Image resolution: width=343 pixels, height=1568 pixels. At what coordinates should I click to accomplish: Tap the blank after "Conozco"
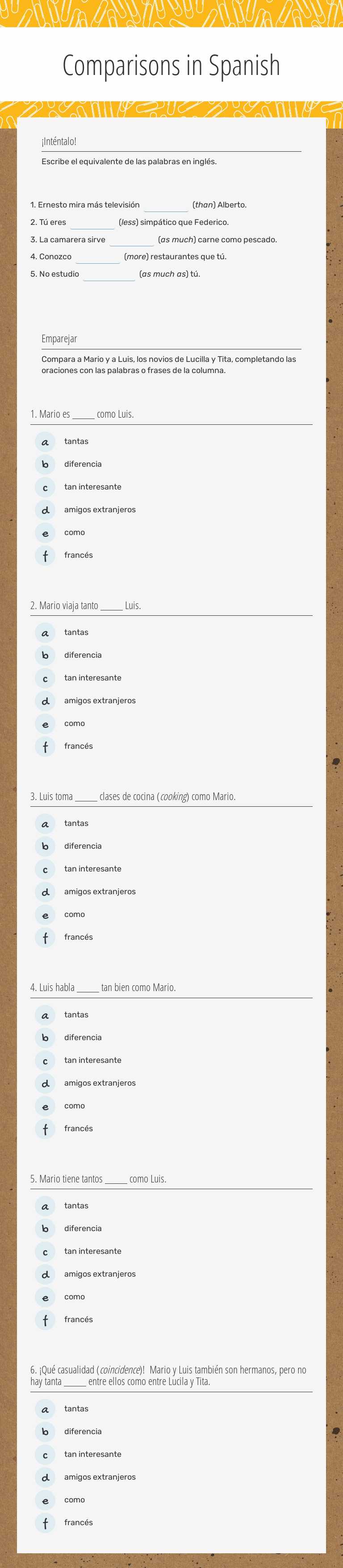point(97,257)
